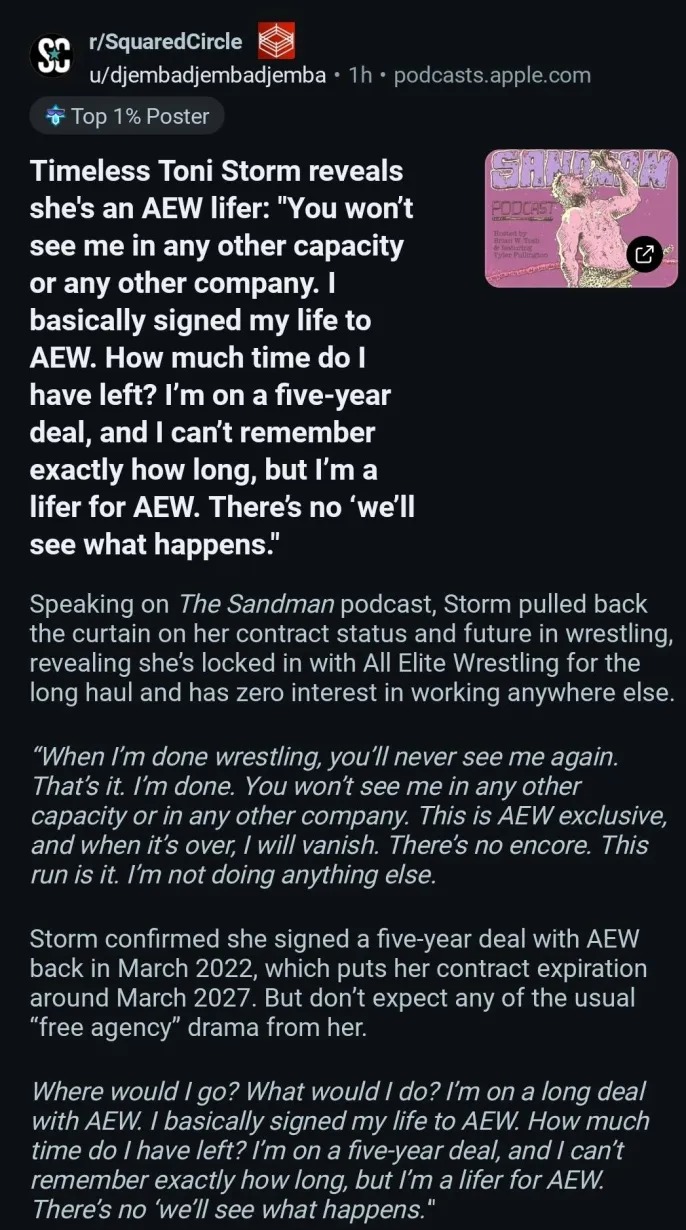Open the r/SquaredCircle subreddit
The height and width of the screenshot is (1230, 686).
pyautogui.click(x=165, y=42)
